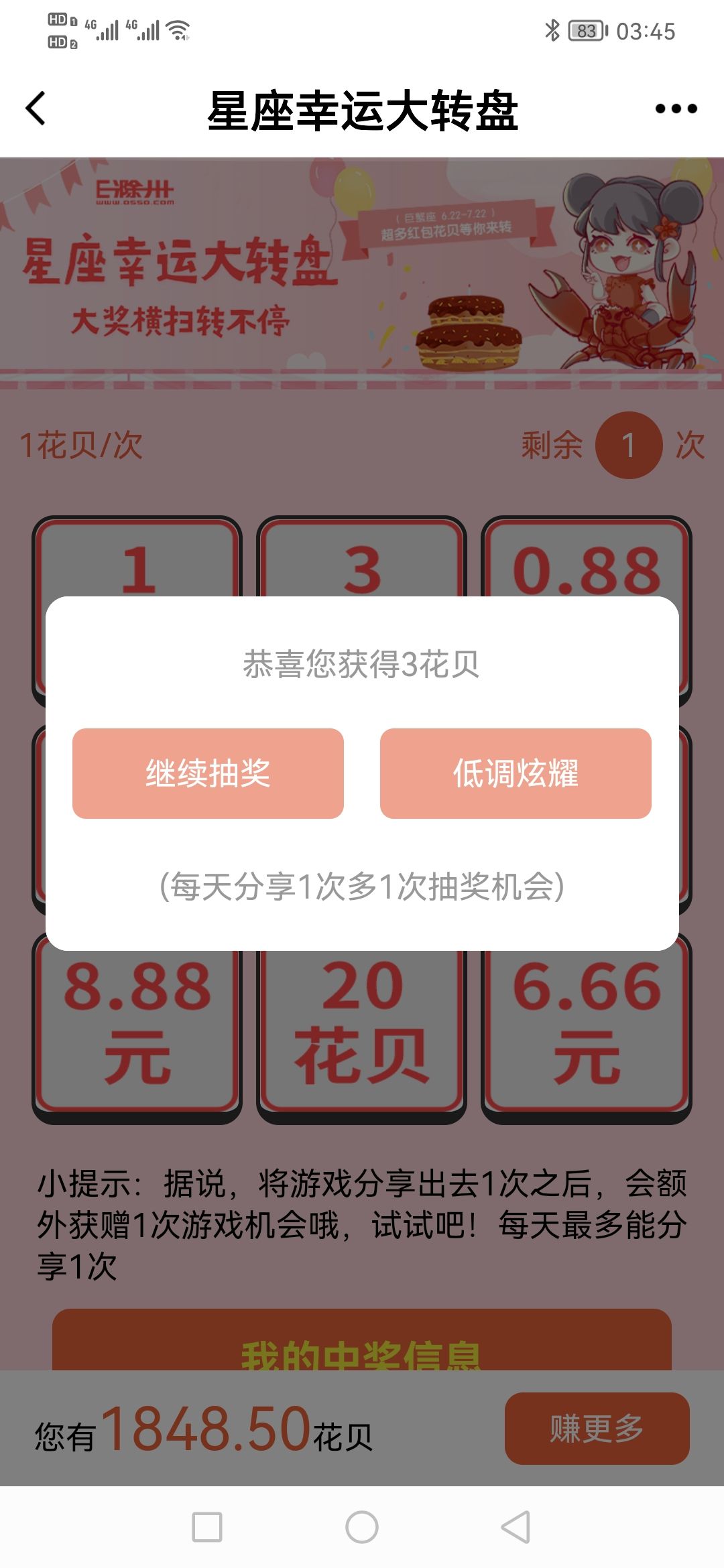Select the 低调炫耀 share button
The height and width of the screenshot is (1568, 724).
pos(516,773)
